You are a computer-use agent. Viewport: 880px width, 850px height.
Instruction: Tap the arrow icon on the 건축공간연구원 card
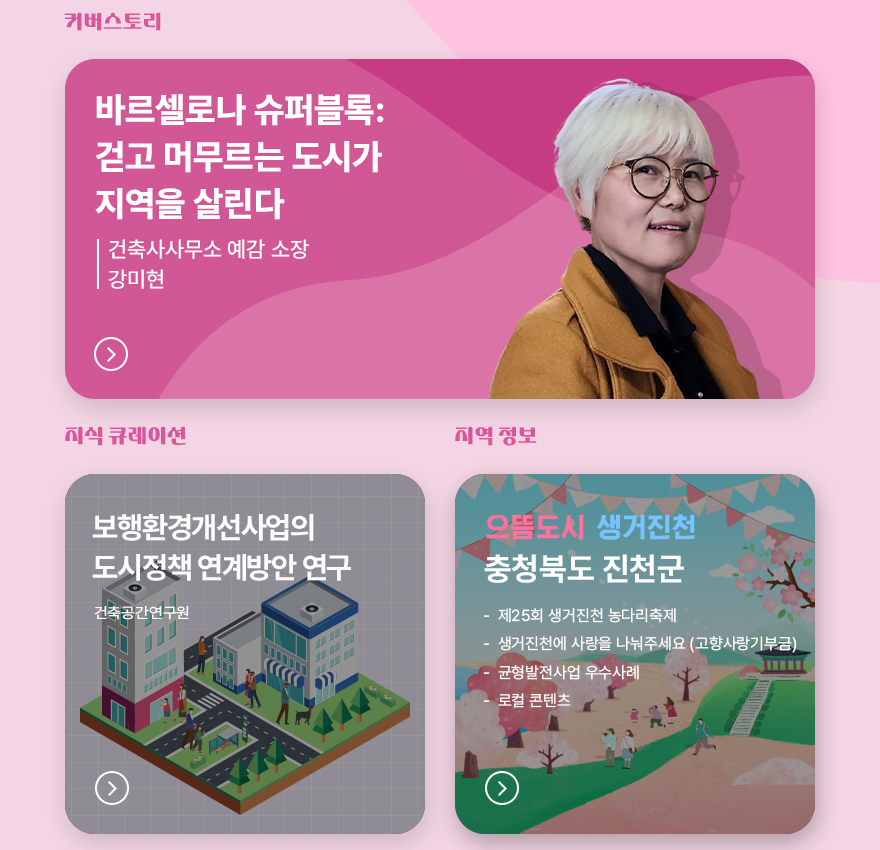[112, 788]
